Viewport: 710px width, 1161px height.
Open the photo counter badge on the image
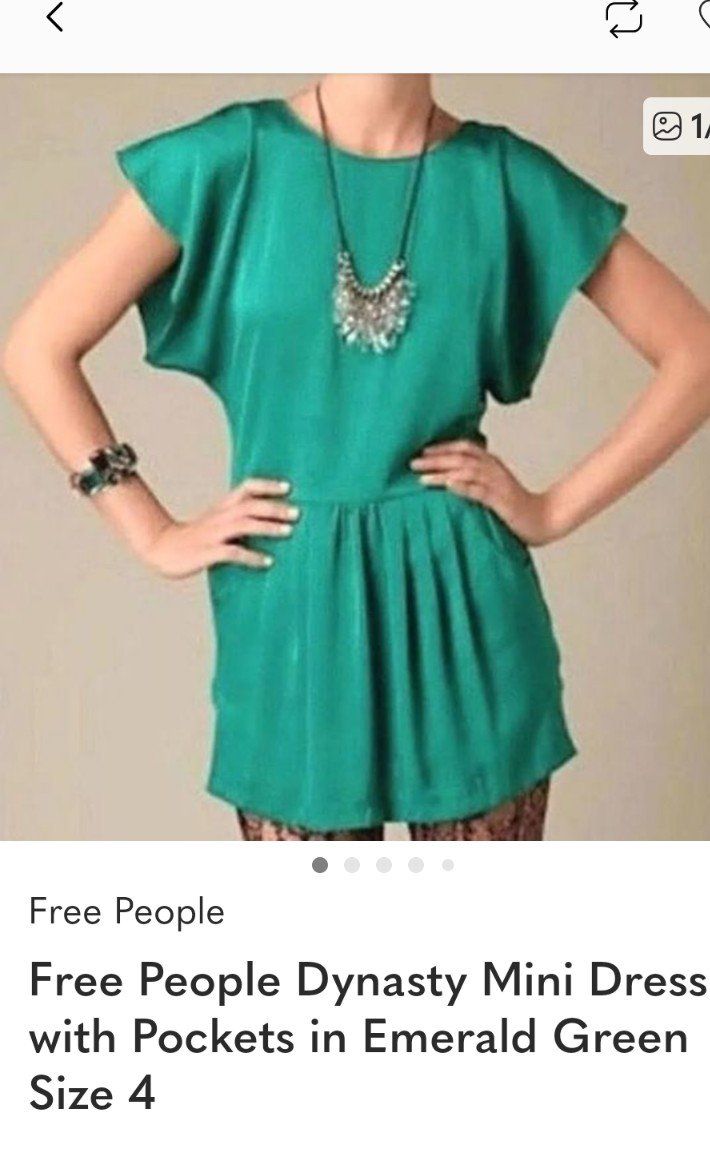[679, 126]
